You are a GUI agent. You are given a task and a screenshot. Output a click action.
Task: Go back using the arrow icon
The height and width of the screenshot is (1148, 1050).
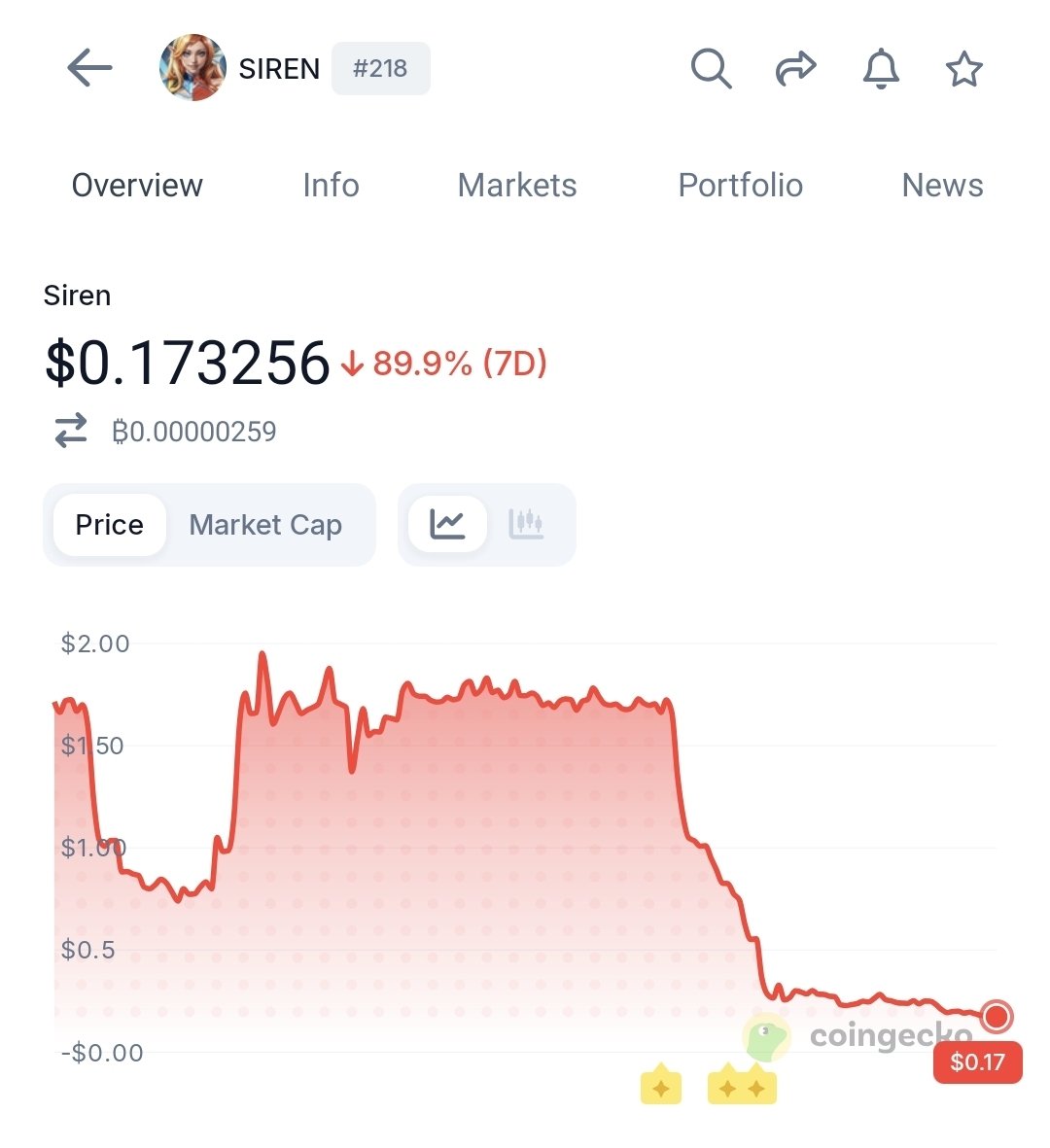point(89,69)
